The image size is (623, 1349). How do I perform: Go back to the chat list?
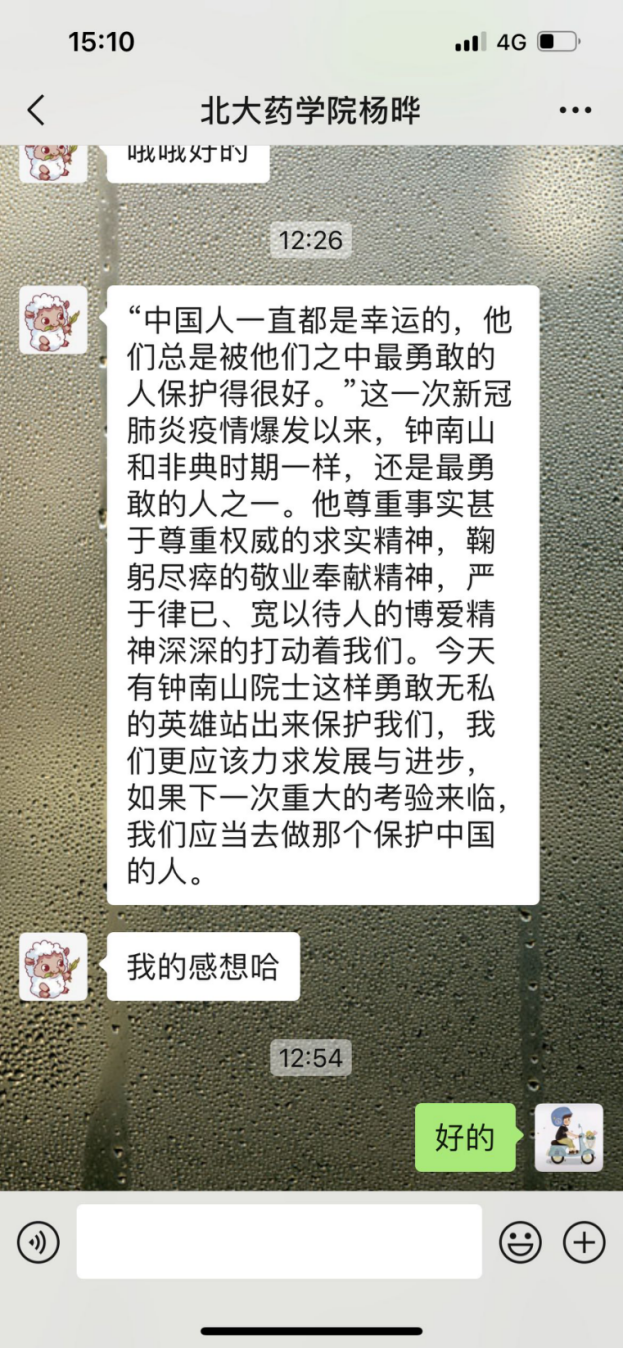point(37,110)
